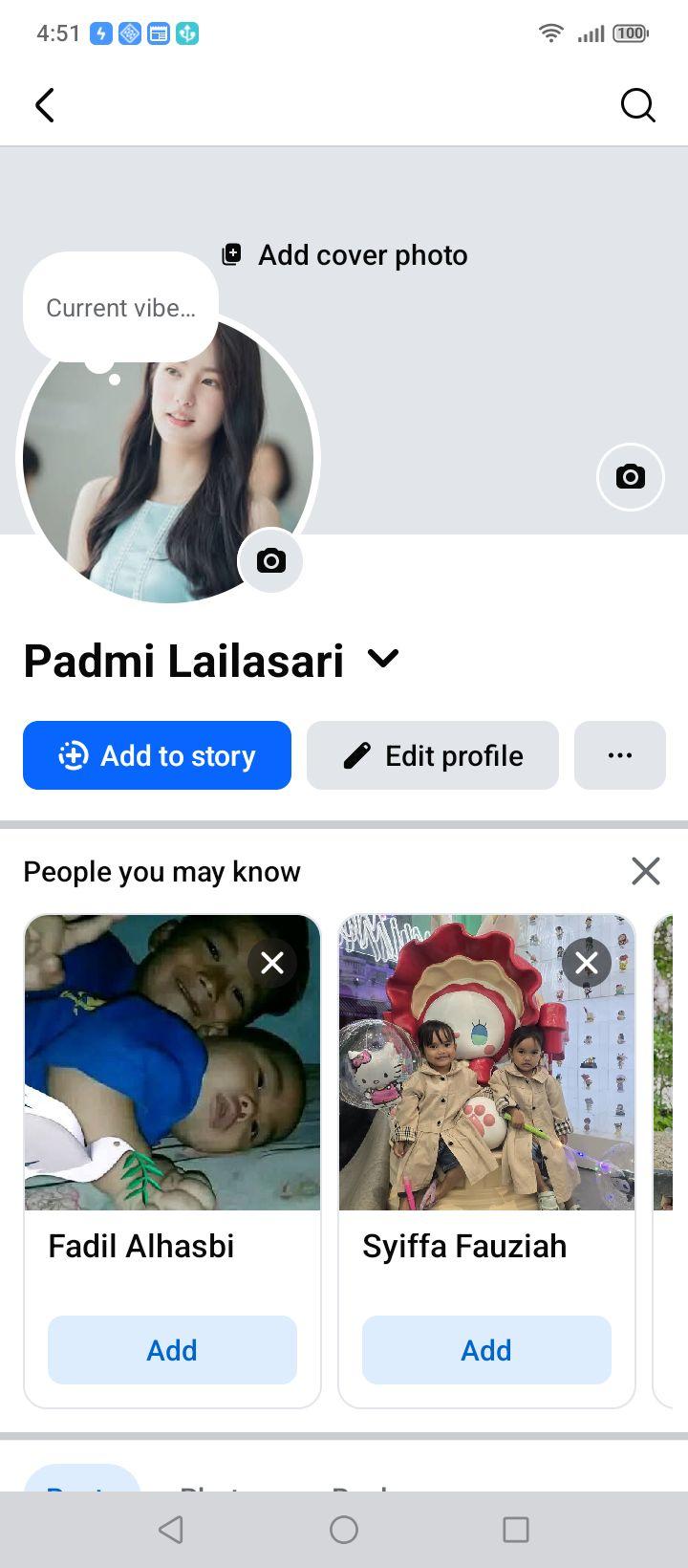Viewport: 688px width, 1568px height.
Task: View Padmi Lailasari's profile picture
Action: [167, 459]
